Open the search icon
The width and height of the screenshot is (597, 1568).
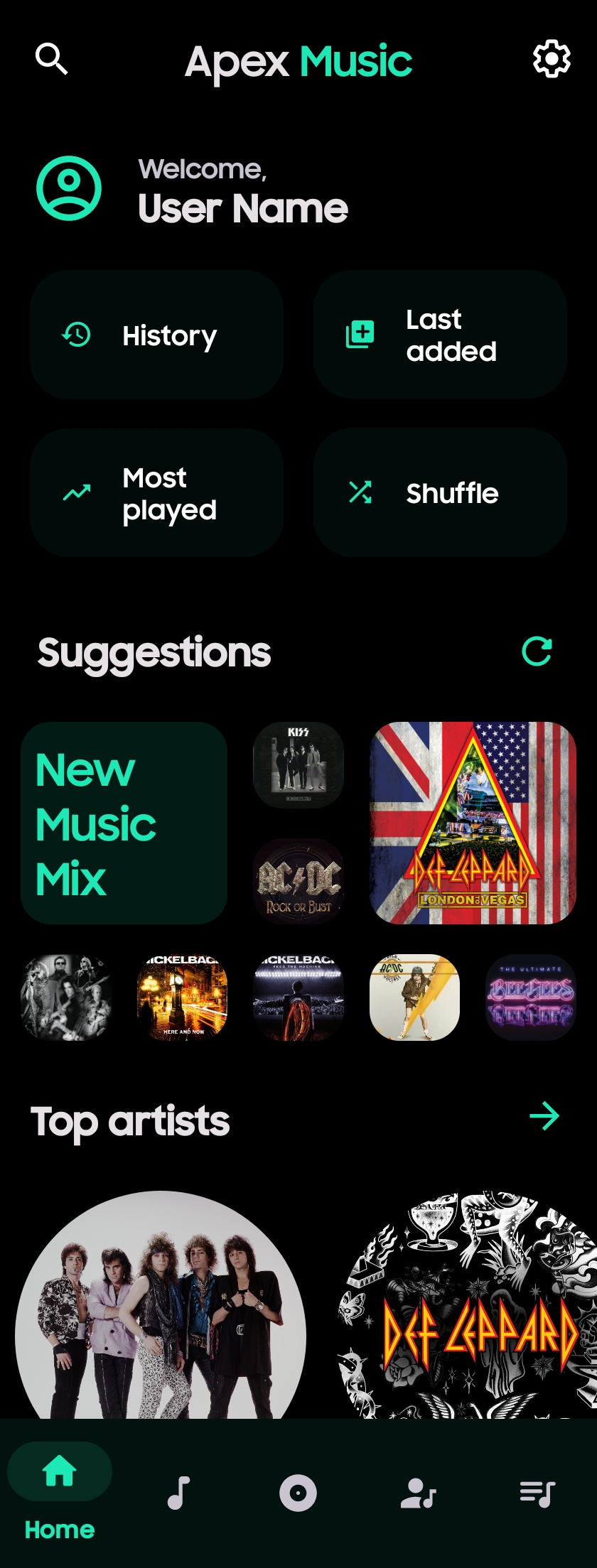point(51,59)
